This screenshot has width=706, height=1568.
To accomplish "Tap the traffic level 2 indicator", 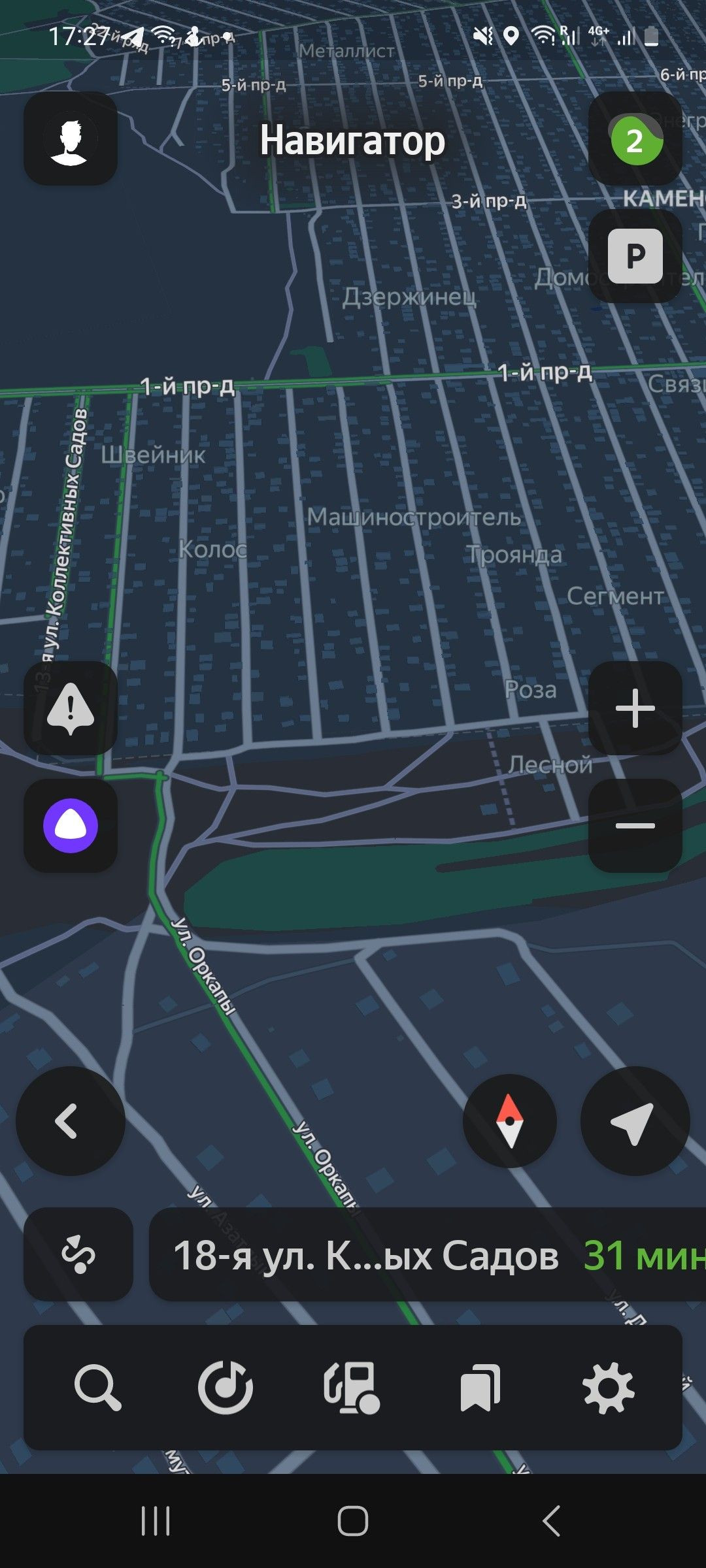I will [x=635, y=139].
